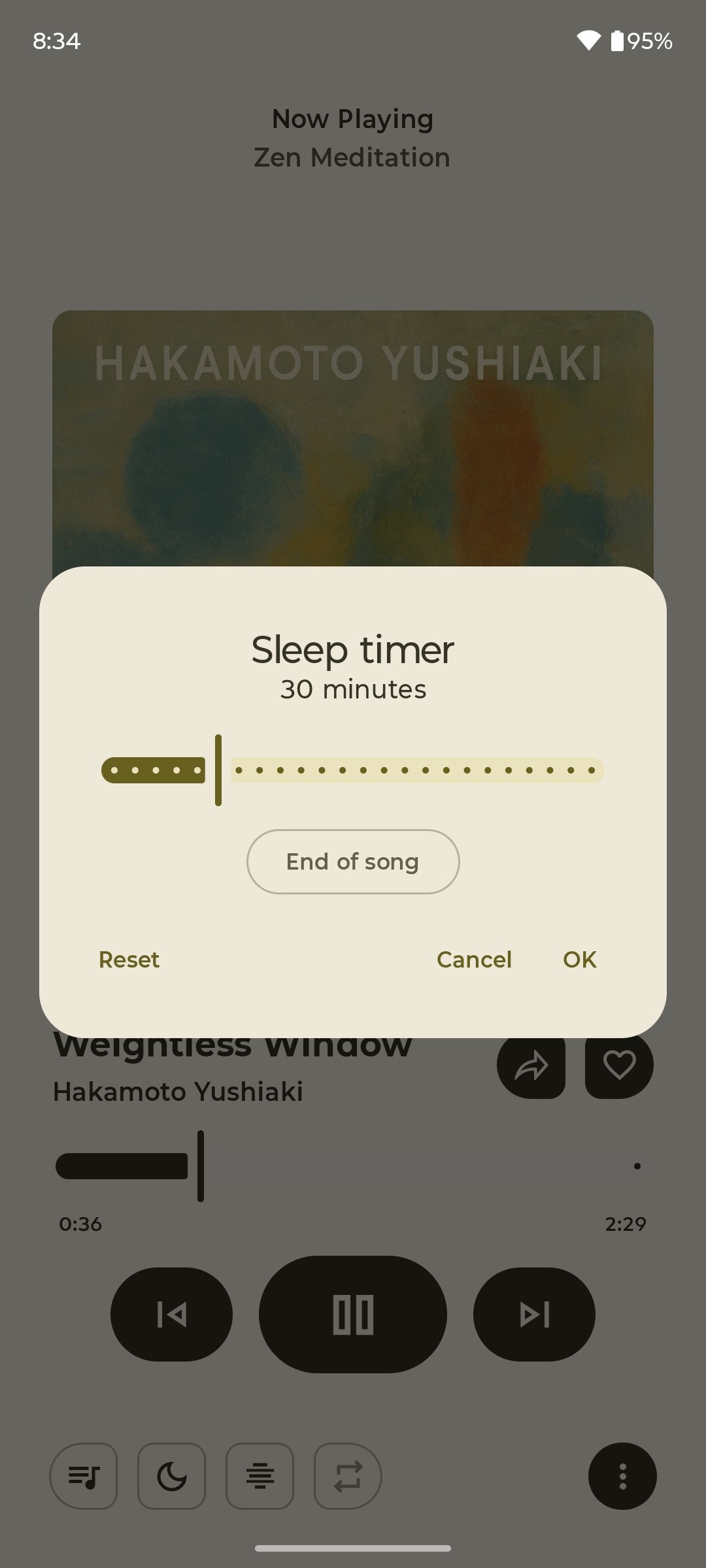The image size is (706, 1568).
Task: Confirm the sleep timer with OK
Action: [579, 960]
